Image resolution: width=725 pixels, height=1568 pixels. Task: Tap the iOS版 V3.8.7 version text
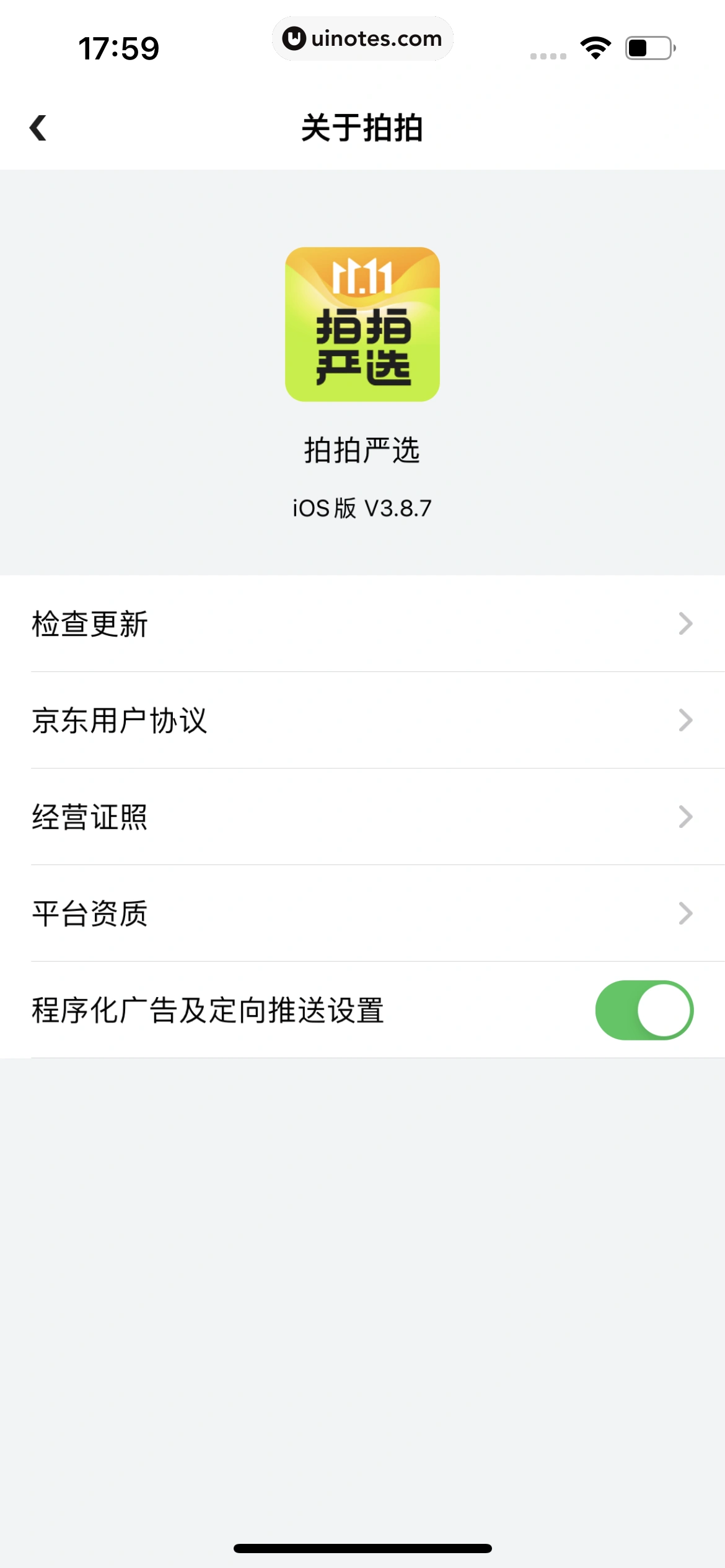pos(362,507)
